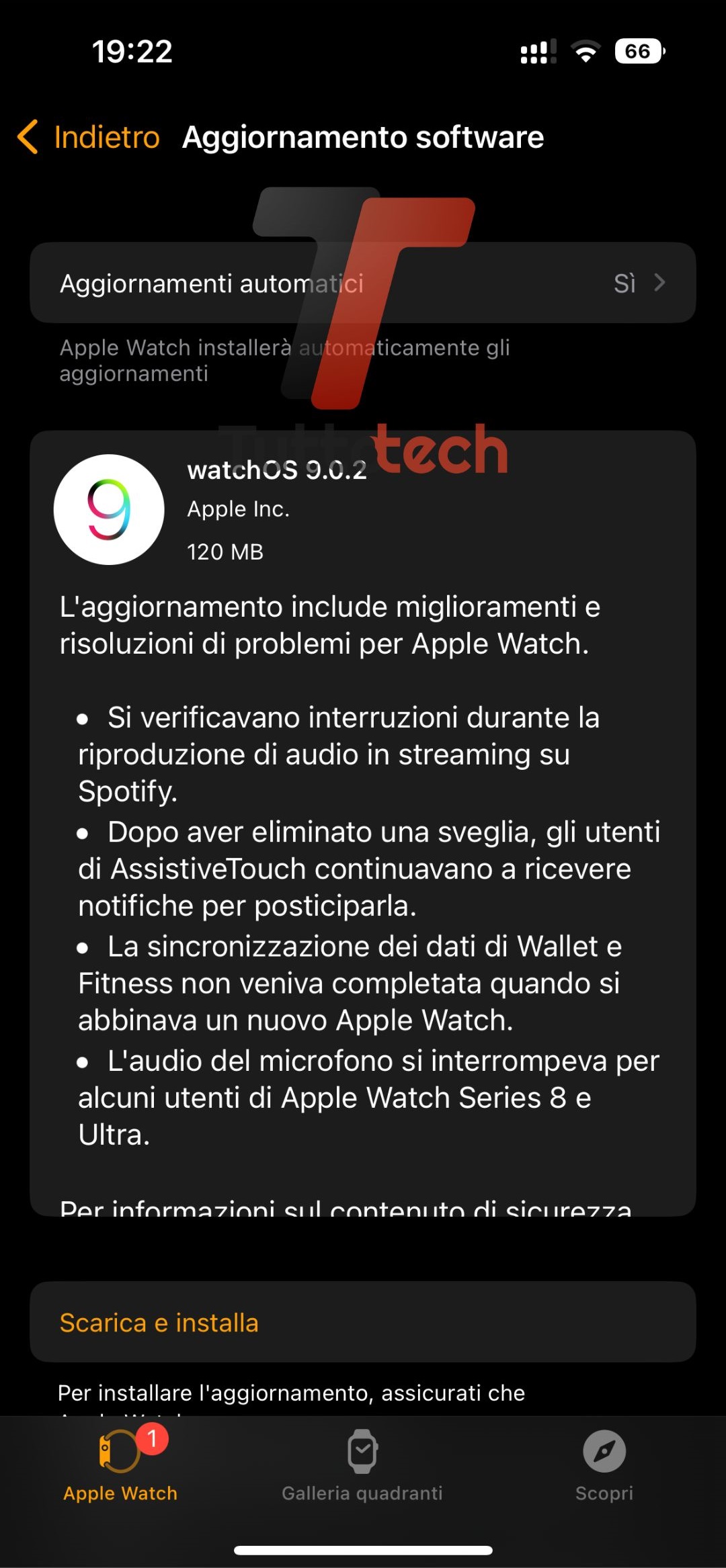Switch to the Scopri tab
726x1568 pixels.
point(604,1466)
